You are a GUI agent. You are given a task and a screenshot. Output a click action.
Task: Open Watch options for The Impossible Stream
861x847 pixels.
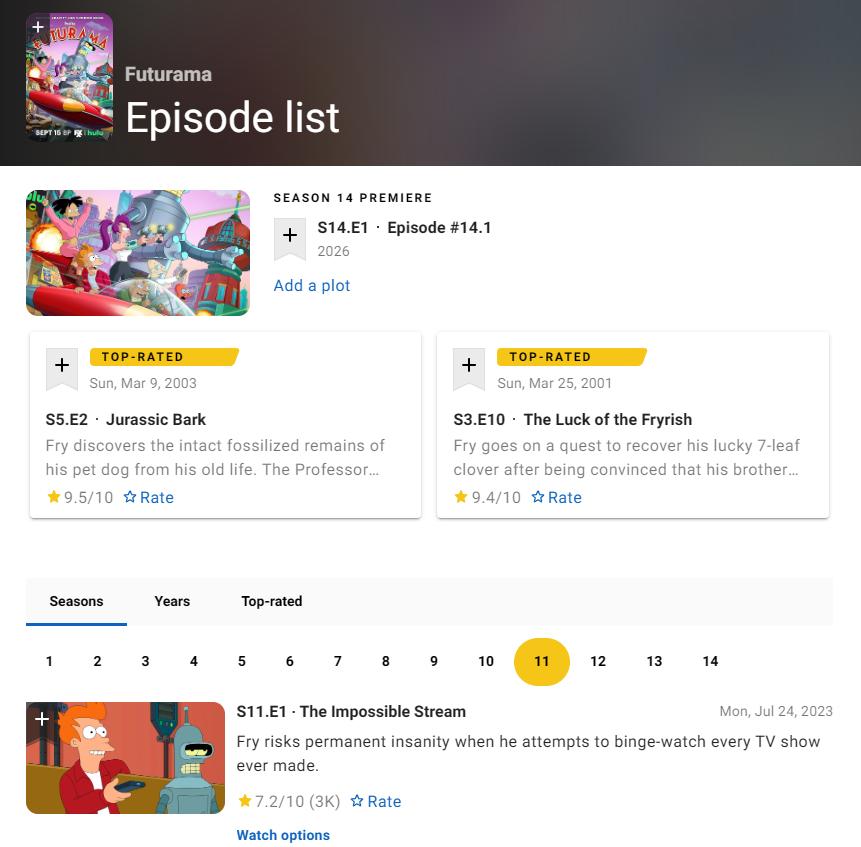click(x=283, y=835)
